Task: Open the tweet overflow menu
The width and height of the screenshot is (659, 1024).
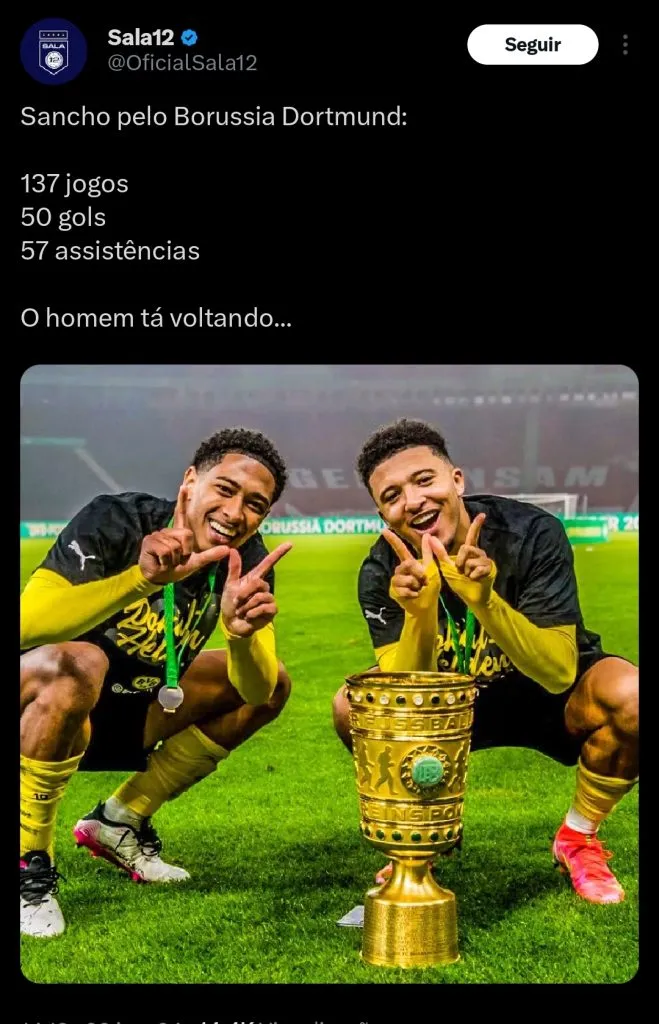Action: coord(625,45)
